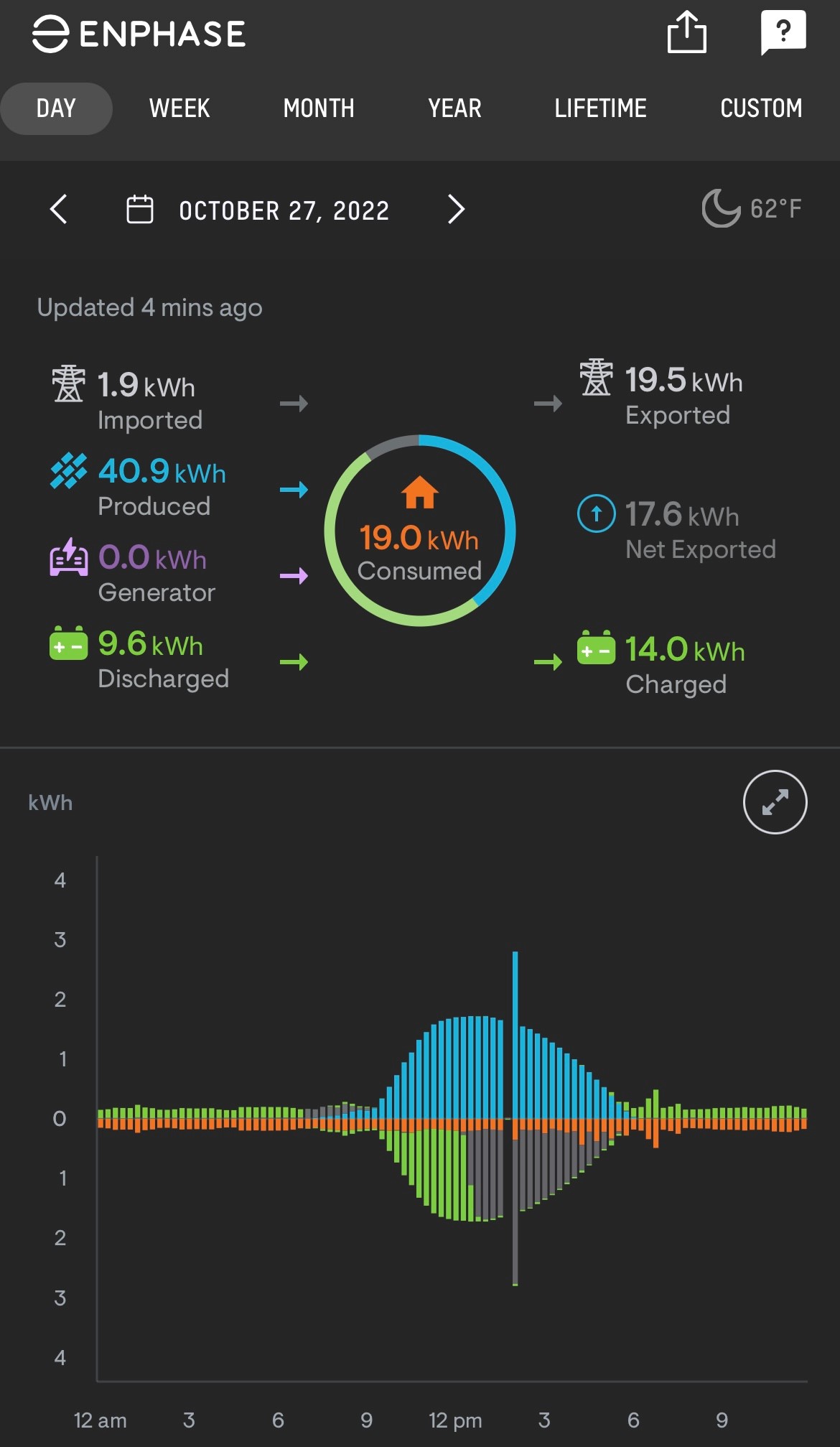
Task: Switch to the Week tab
Action: (179, 108)
